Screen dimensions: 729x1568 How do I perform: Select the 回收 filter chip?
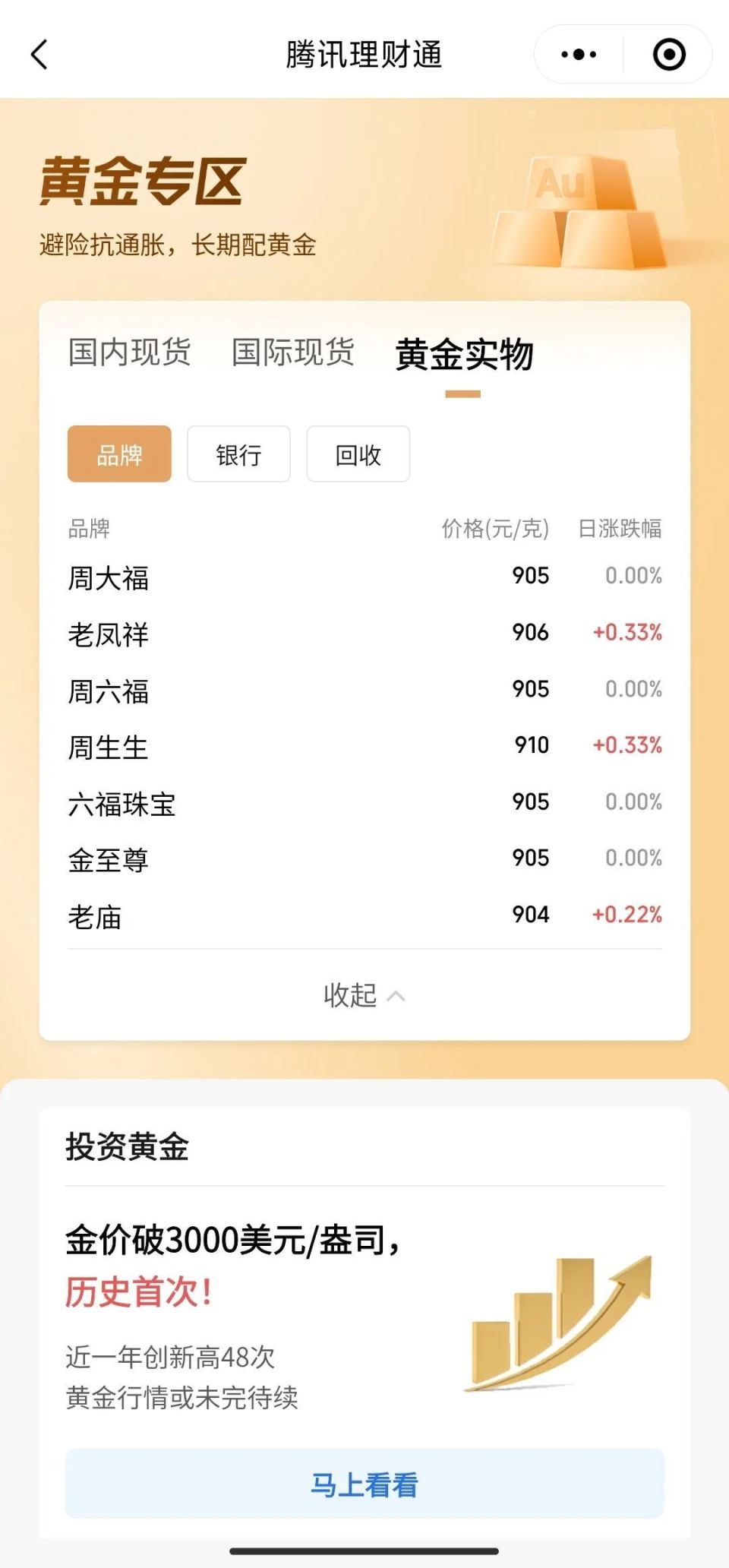click(x=357, y=454)
